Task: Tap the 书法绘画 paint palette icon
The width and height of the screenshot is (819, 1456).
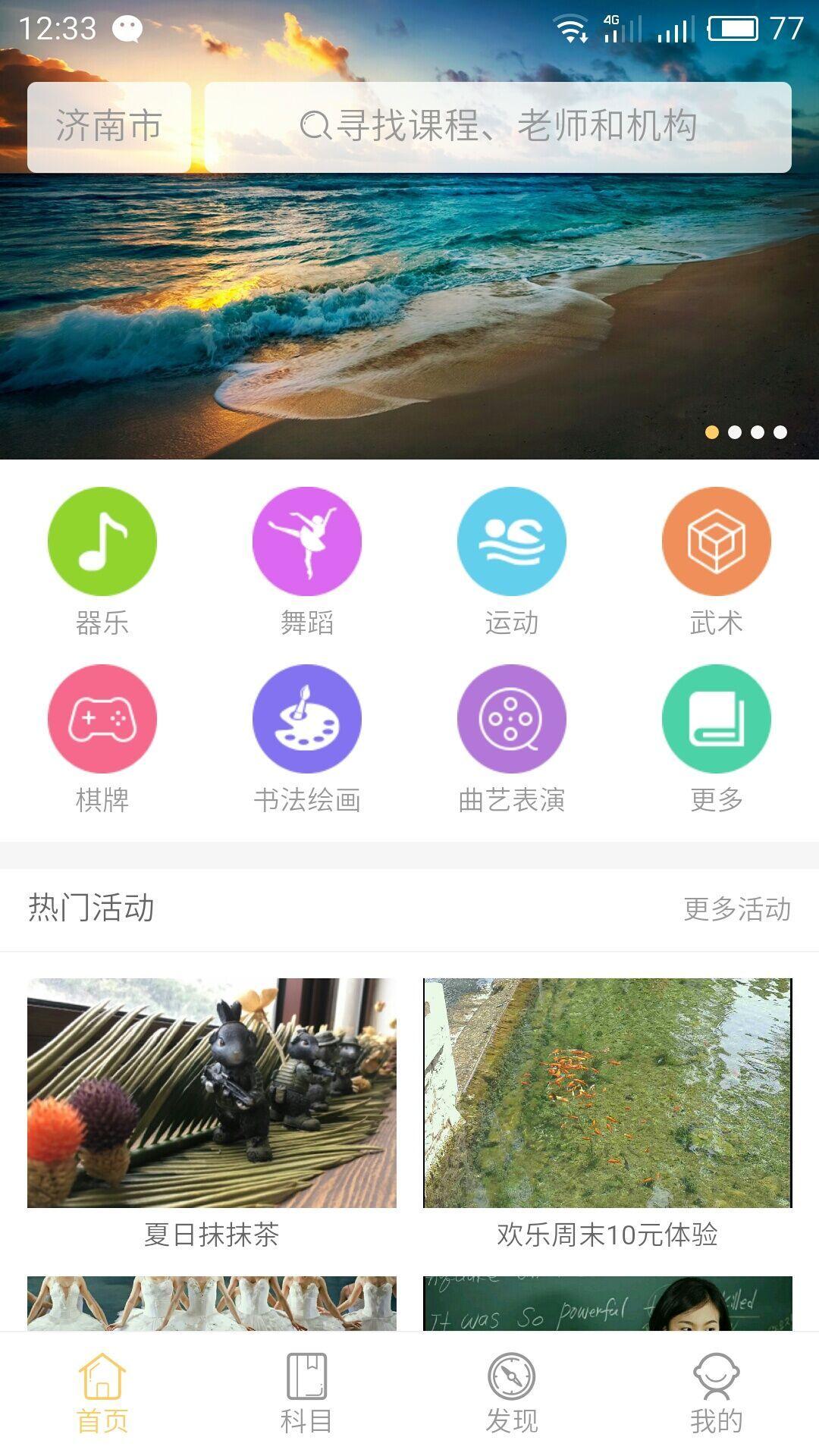Action: coord(307,719)
